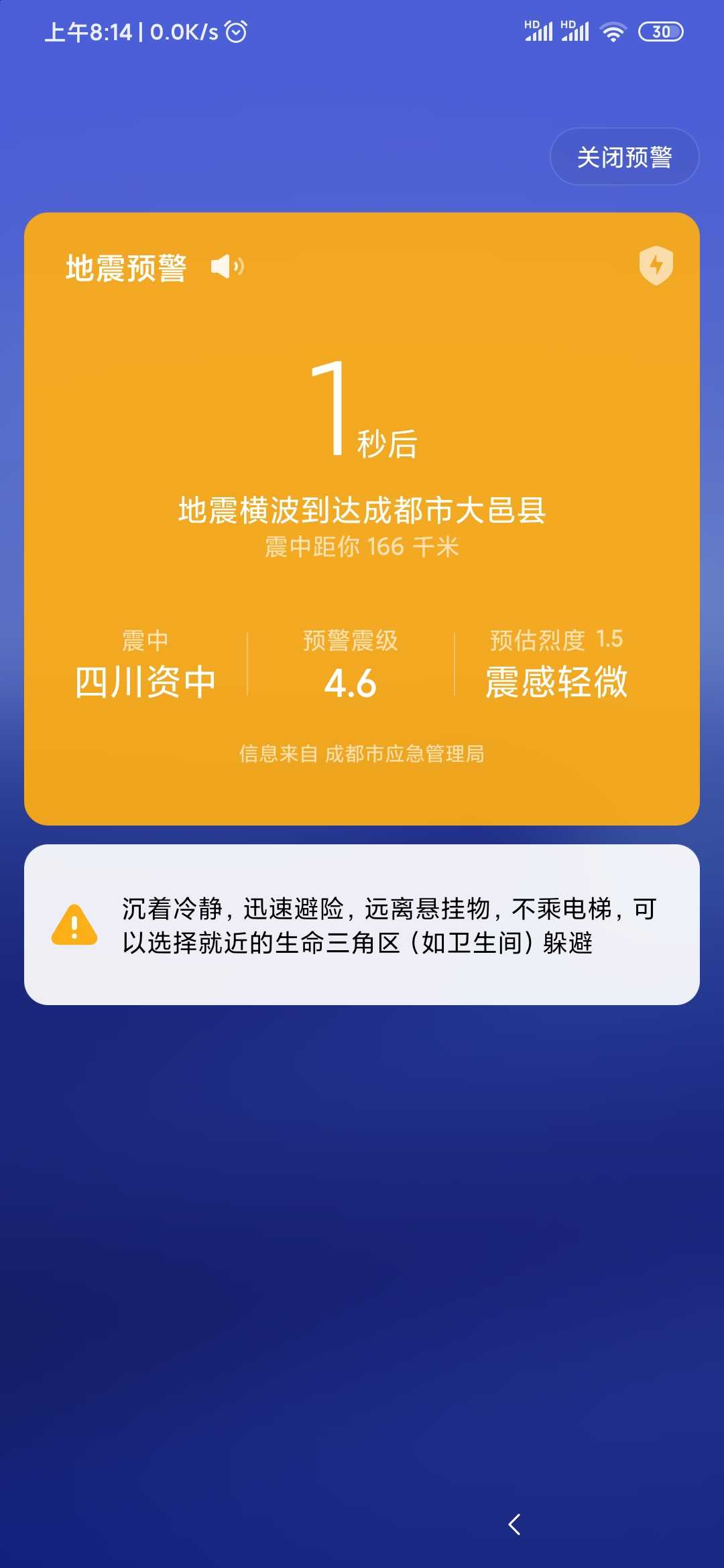
Task: Open the lightning shield icon
Action: 656,265
